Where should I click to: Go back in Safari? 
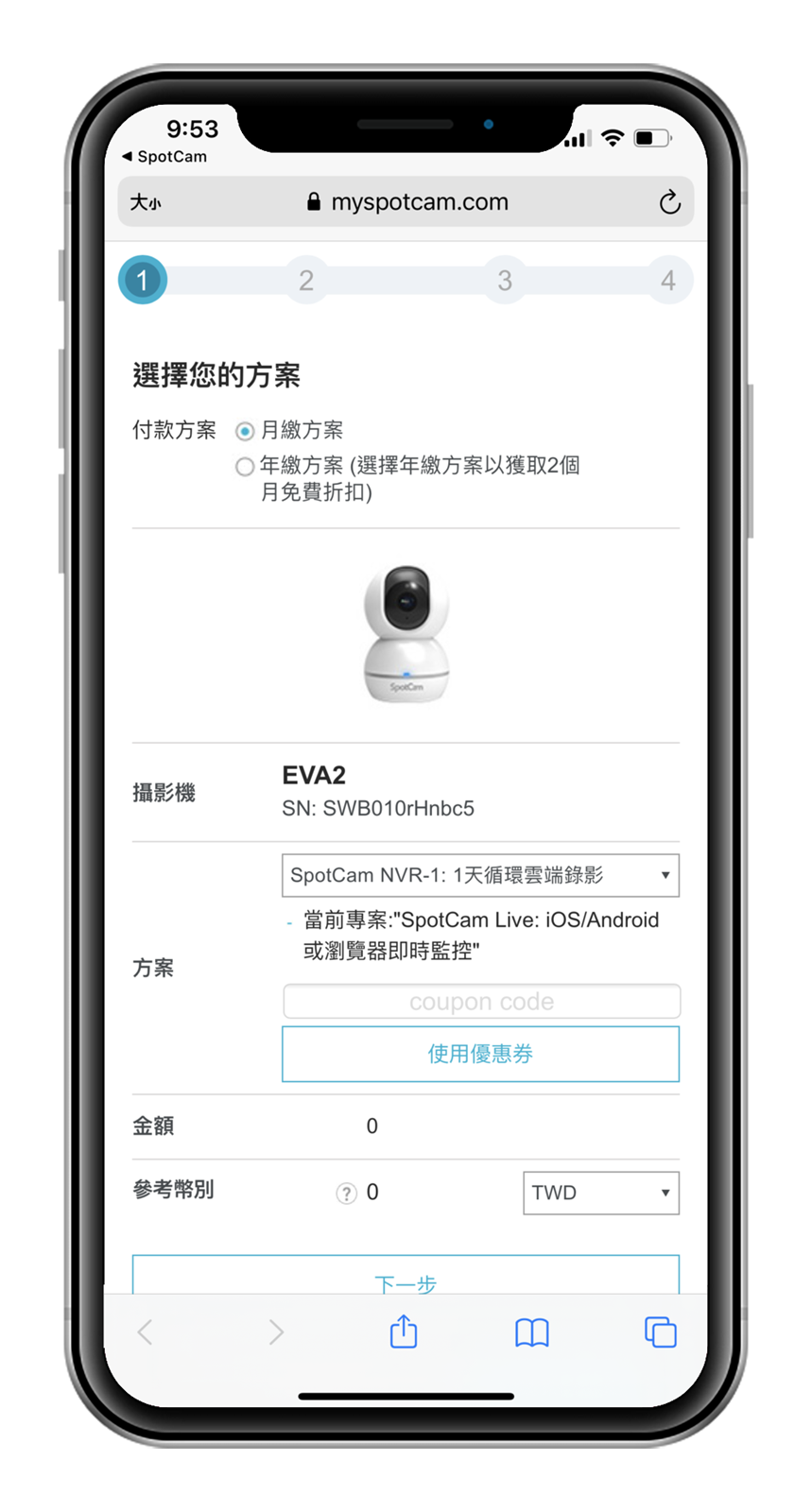(x=145, y=1332)
